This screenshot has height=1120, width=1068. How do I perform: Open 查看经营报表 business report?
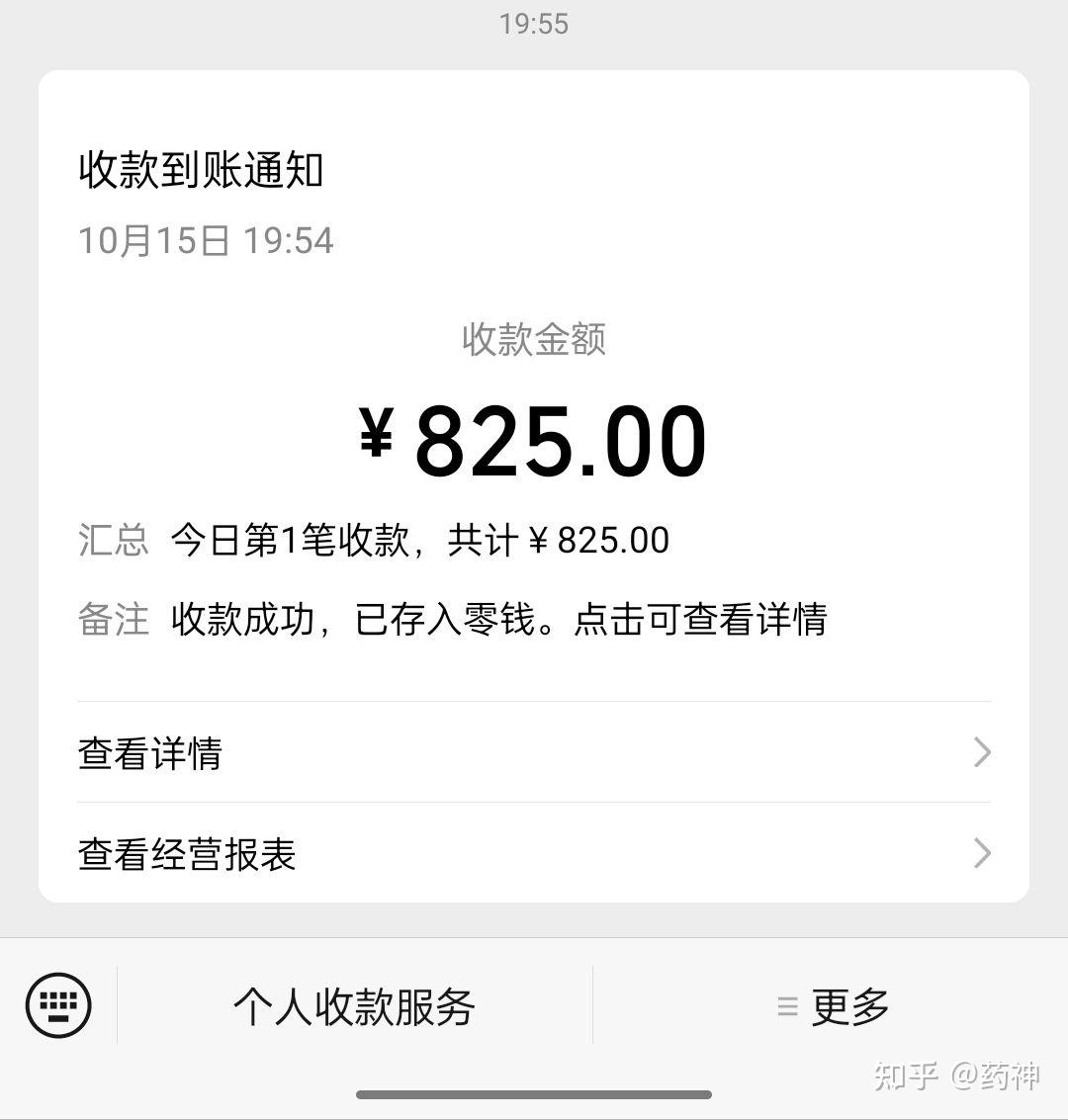coord(534,854)
